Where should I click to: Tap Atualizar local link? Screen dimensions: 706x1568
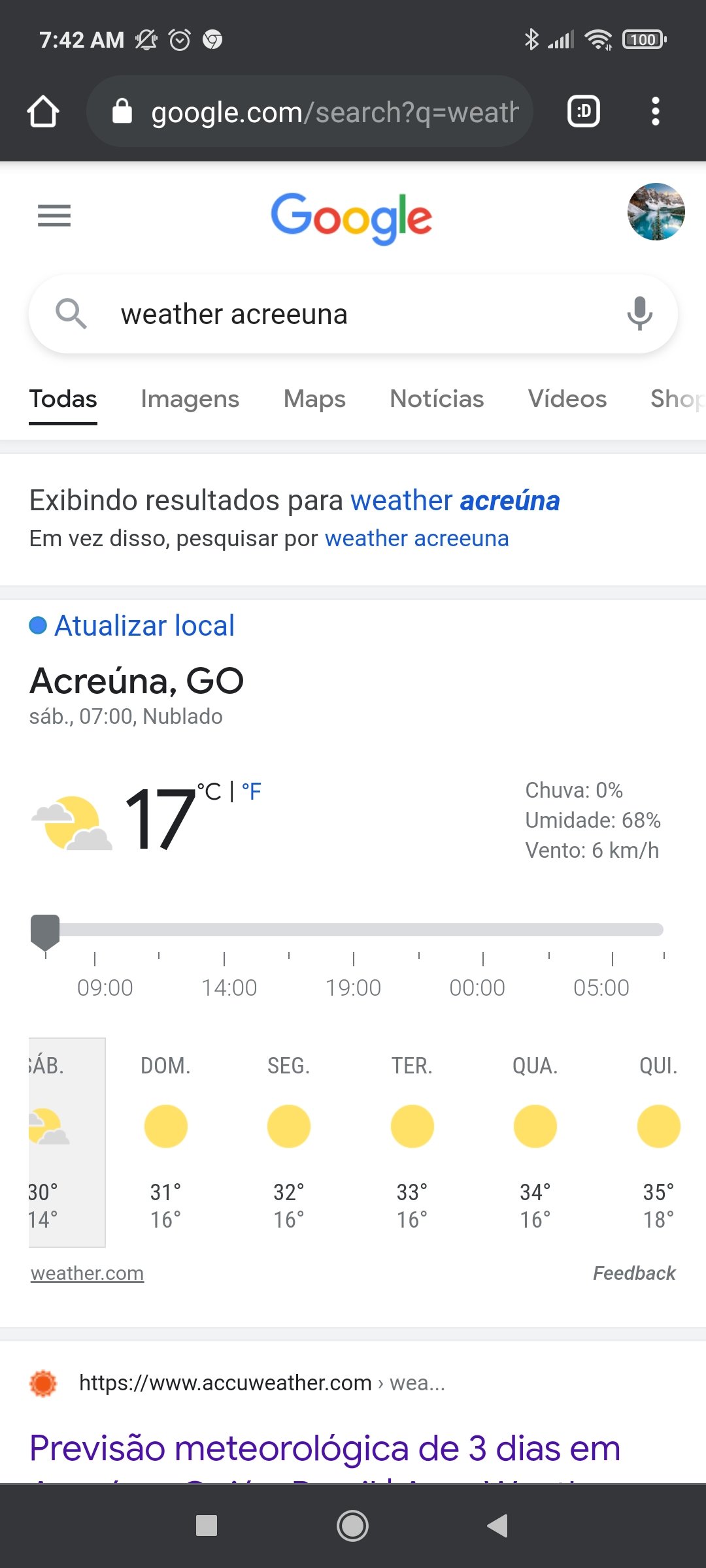pos(144,626)
